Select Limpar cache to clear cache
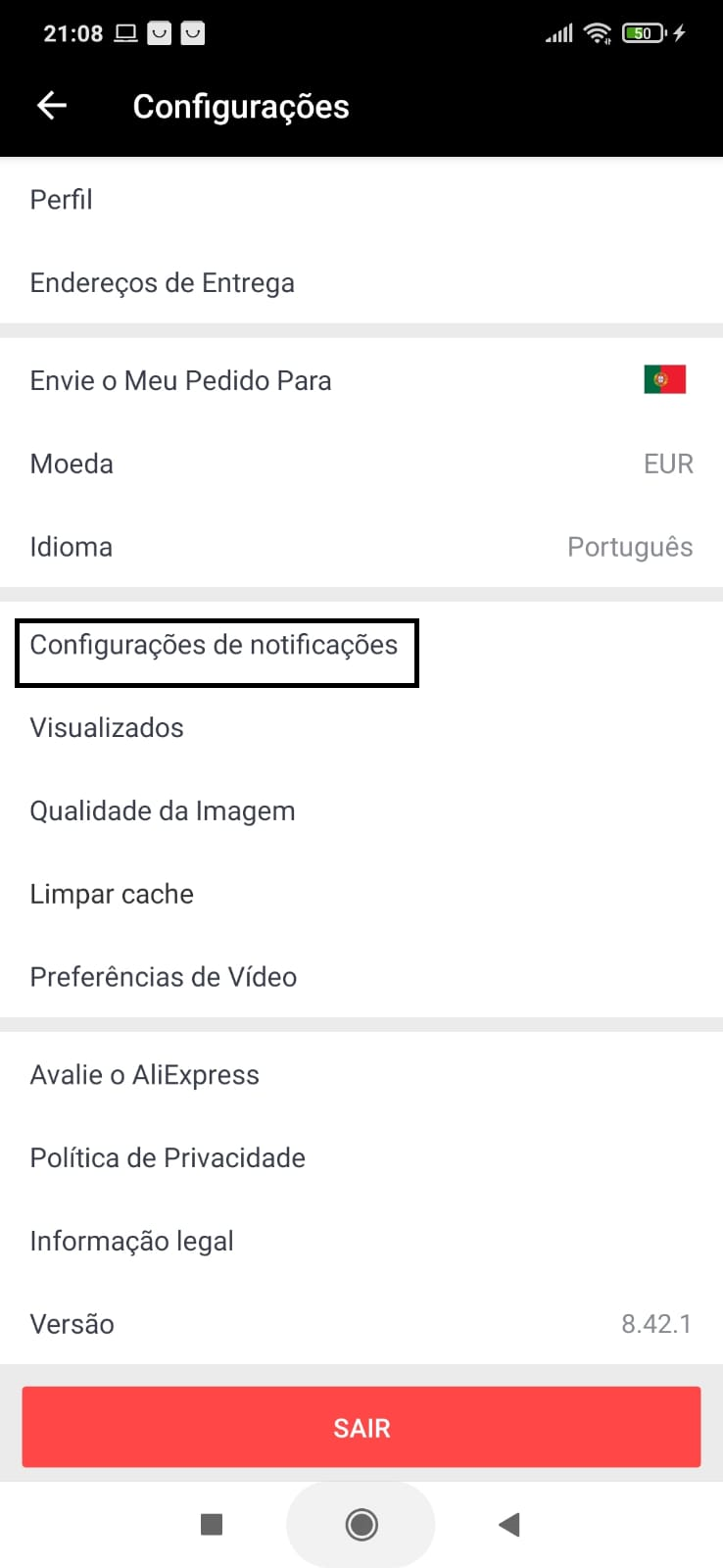The height and width of the screenshot is (1568, 723). [112, 893]
